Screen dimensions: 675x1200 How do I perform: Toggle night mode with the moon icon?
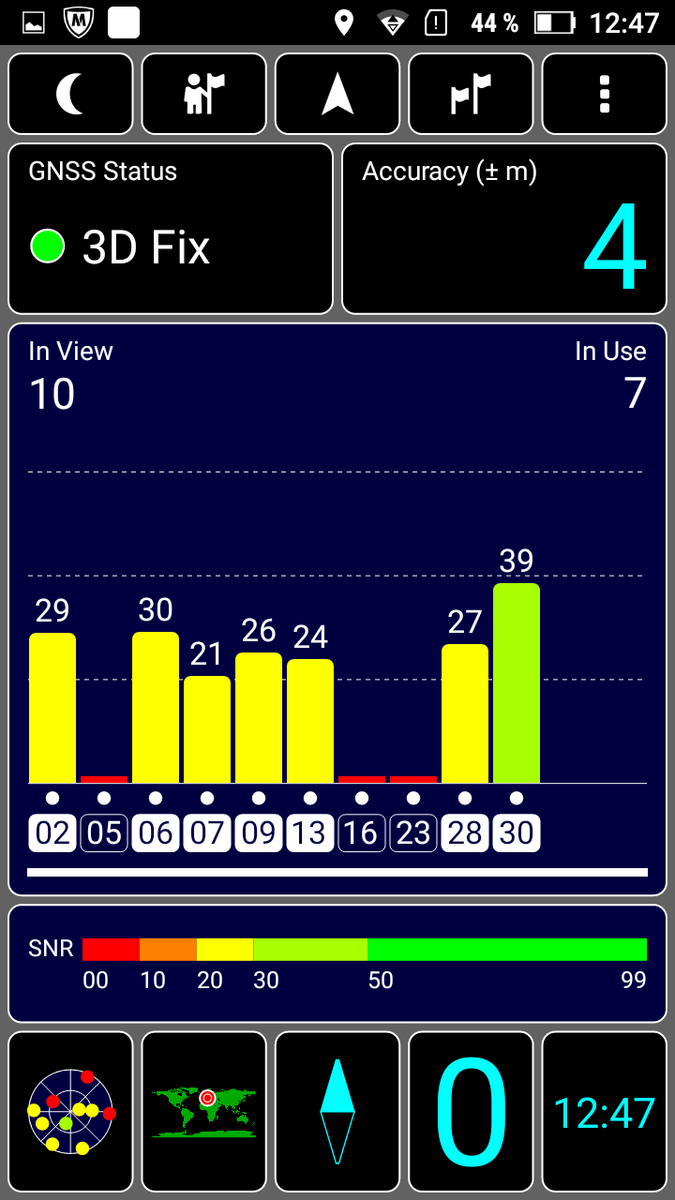(x=71, y=94)
